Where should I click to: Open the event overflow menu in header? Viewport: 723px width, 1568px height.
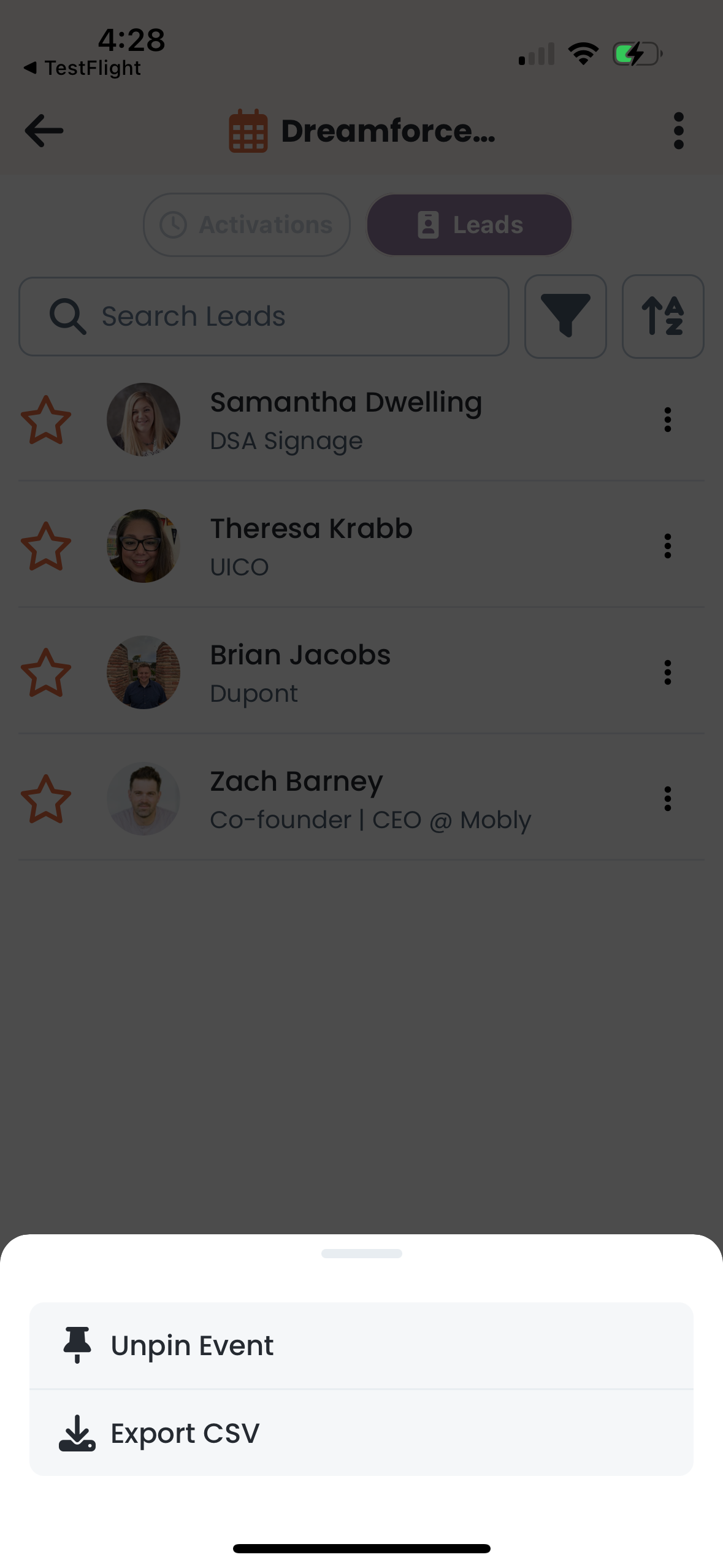pos(678,131)
